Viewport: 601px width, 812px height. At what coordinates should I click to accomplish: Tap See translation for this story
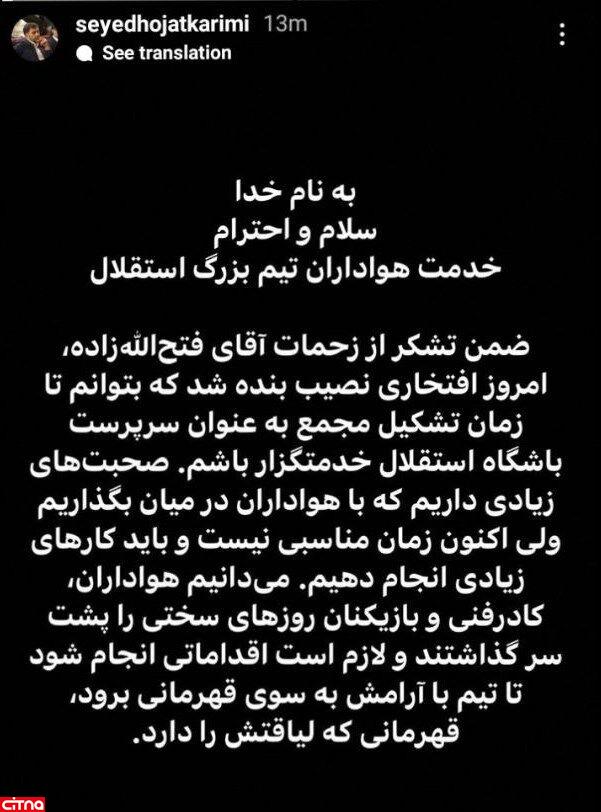pos(166,53)
